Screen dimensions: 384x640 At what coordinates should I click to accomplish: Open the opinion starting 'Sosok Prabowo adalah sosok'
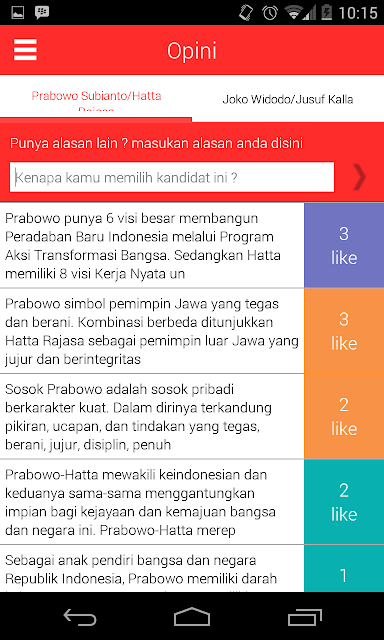coord(152,416)
